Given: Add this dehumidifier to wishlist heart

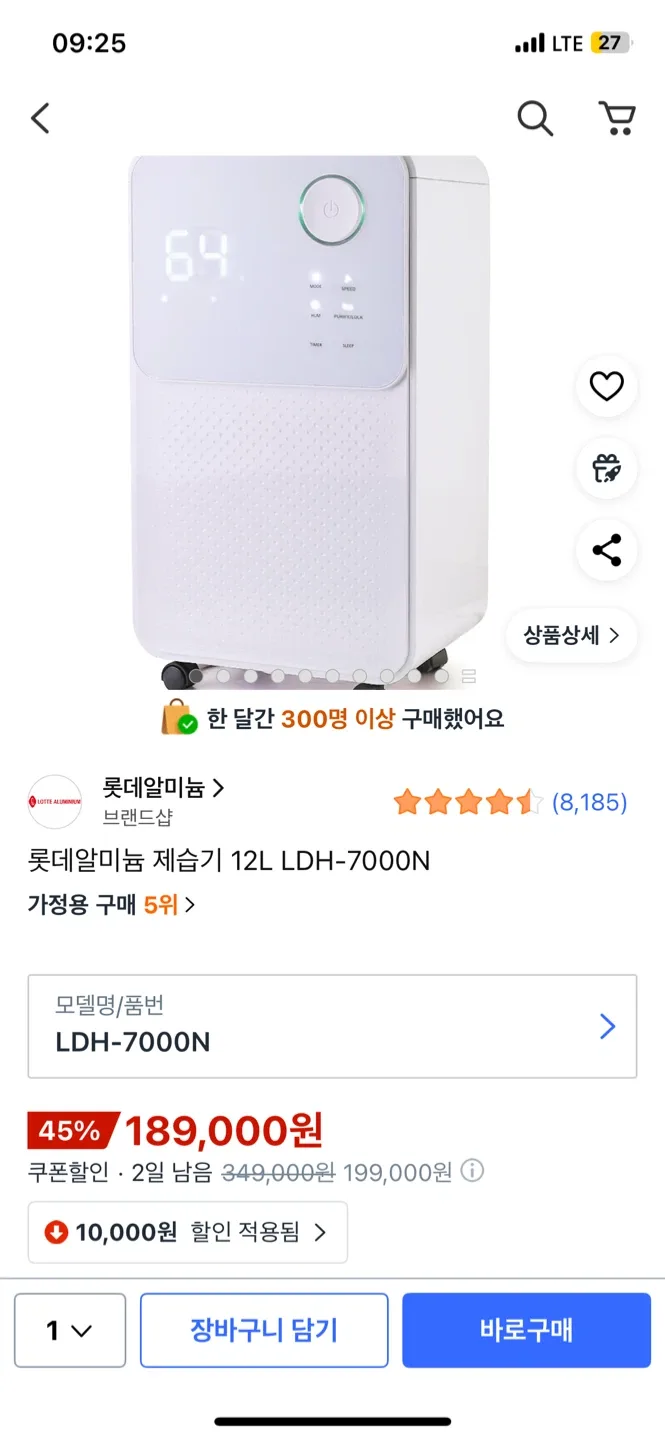Looking at the screenshot, I should pyautogui.click(x=606, y=386).
